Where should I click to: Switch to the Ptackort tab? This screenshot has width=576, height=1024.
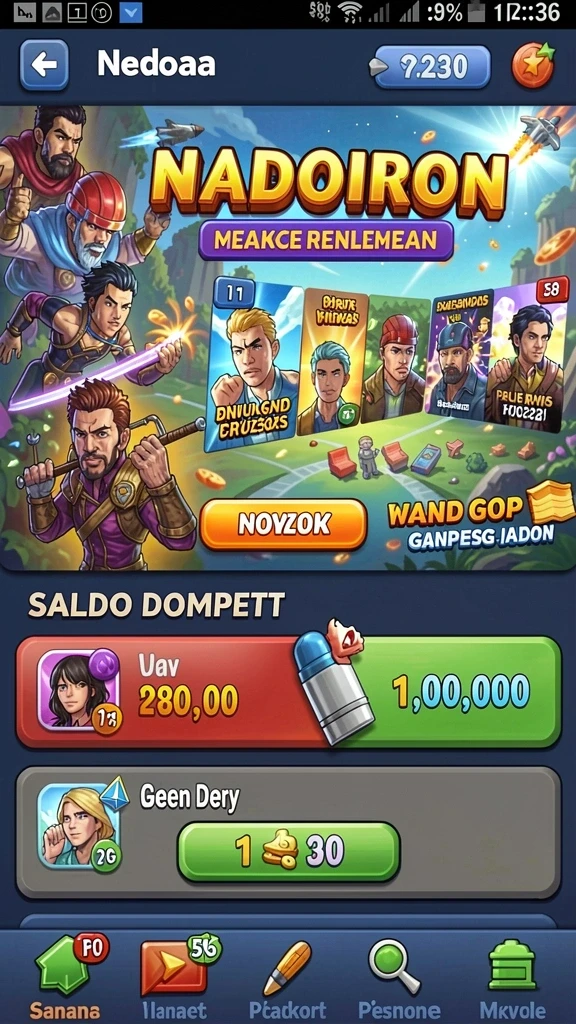pos(287,978)
